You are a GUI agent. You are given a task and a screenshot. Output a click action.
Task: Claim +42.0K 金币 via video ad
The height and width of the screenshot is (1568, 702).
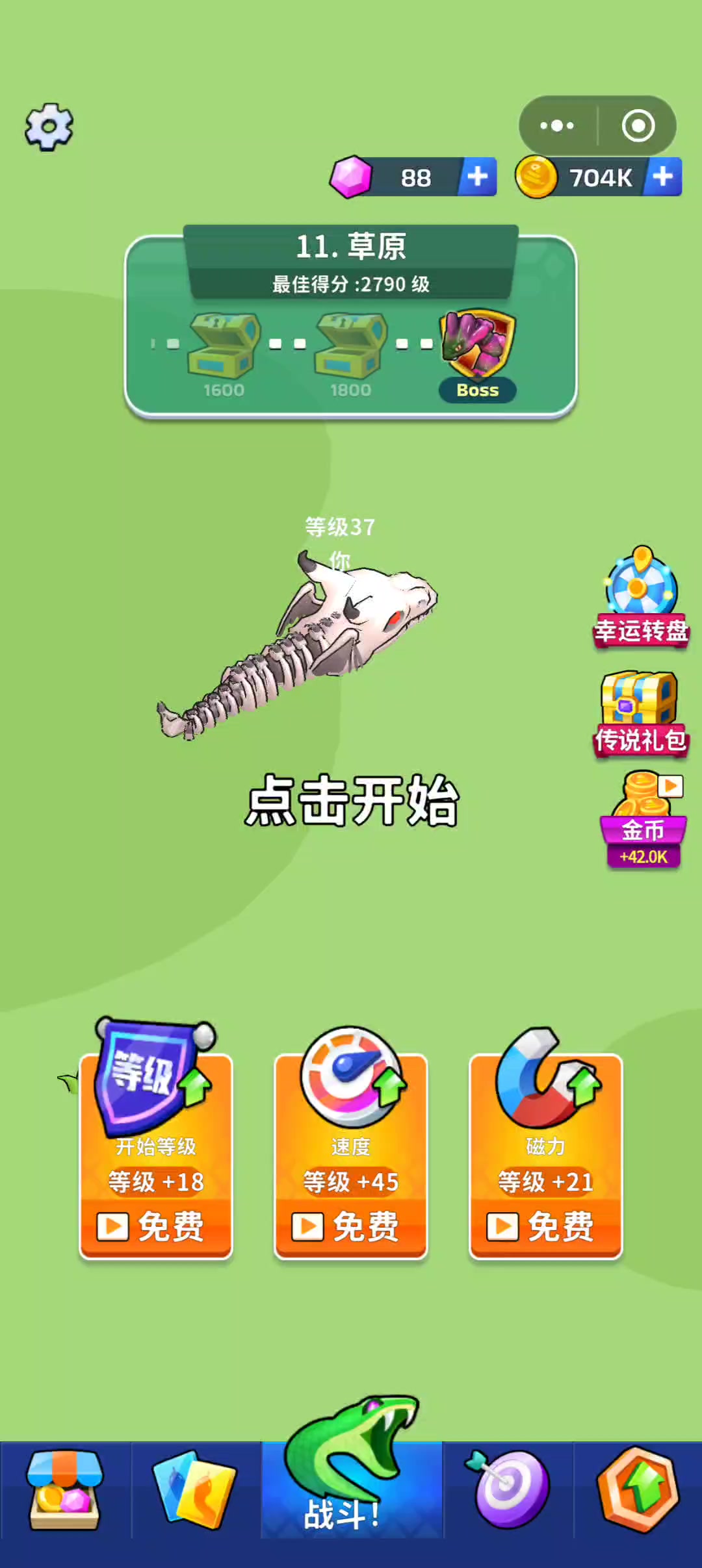tap(643, 820)
